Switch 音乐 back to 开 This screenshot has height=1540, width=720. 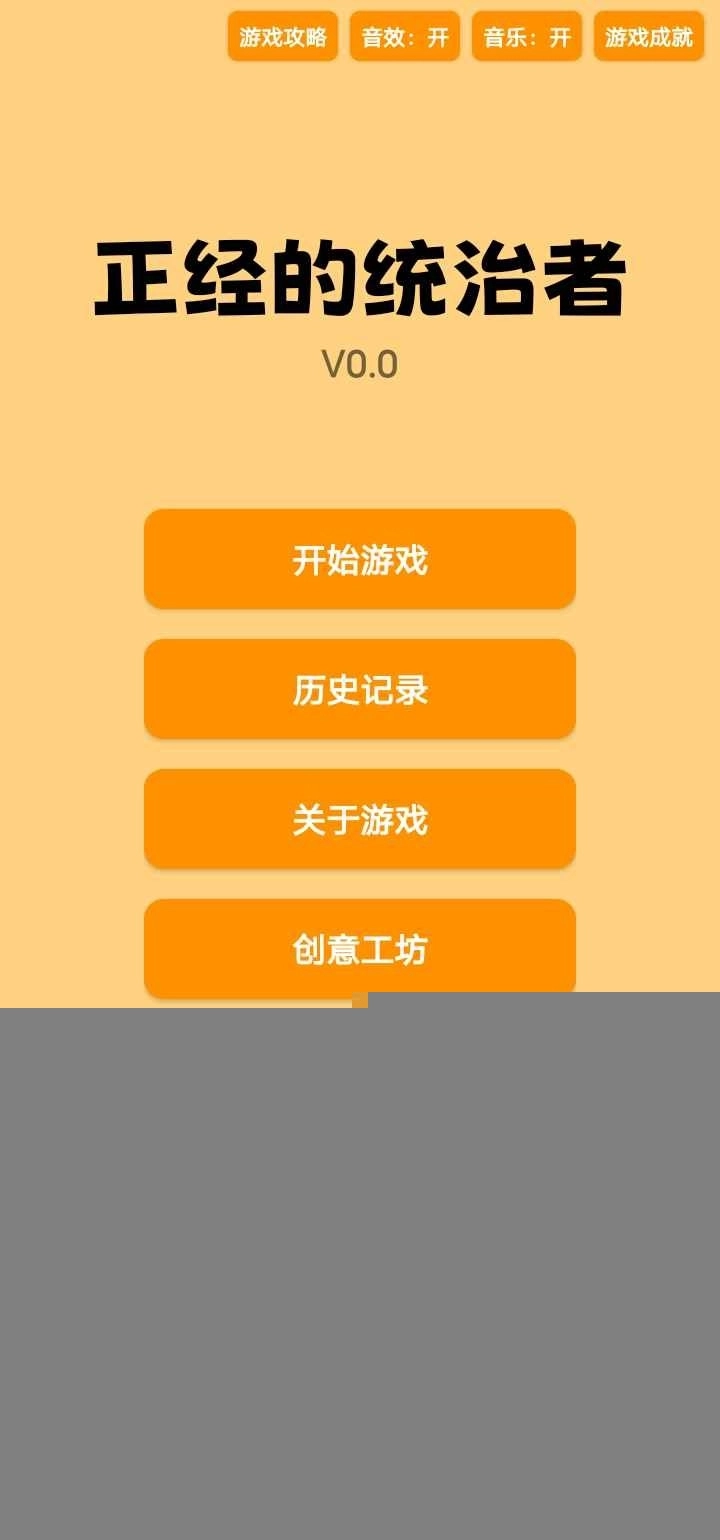pos(525,37)
